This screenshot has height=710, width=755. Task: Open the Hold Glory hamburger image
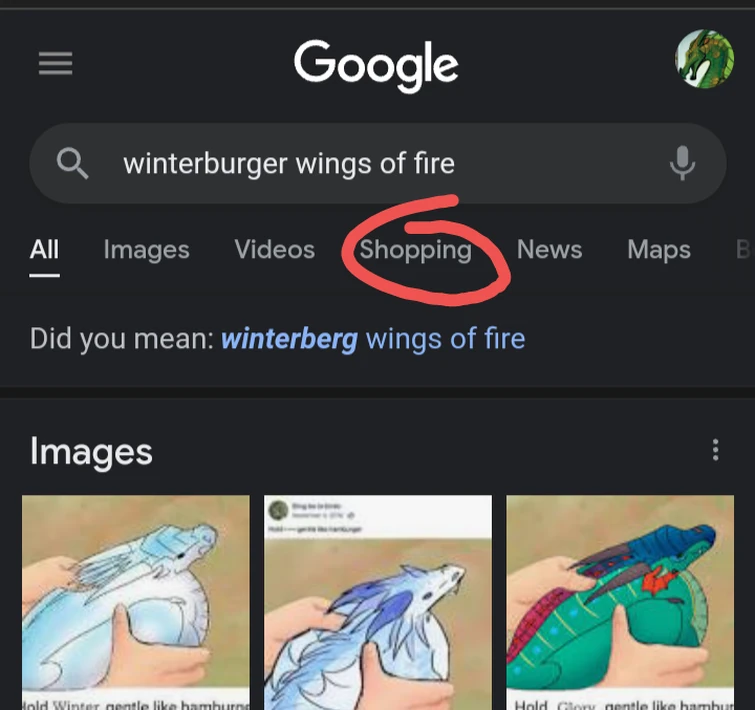[619, 600]
